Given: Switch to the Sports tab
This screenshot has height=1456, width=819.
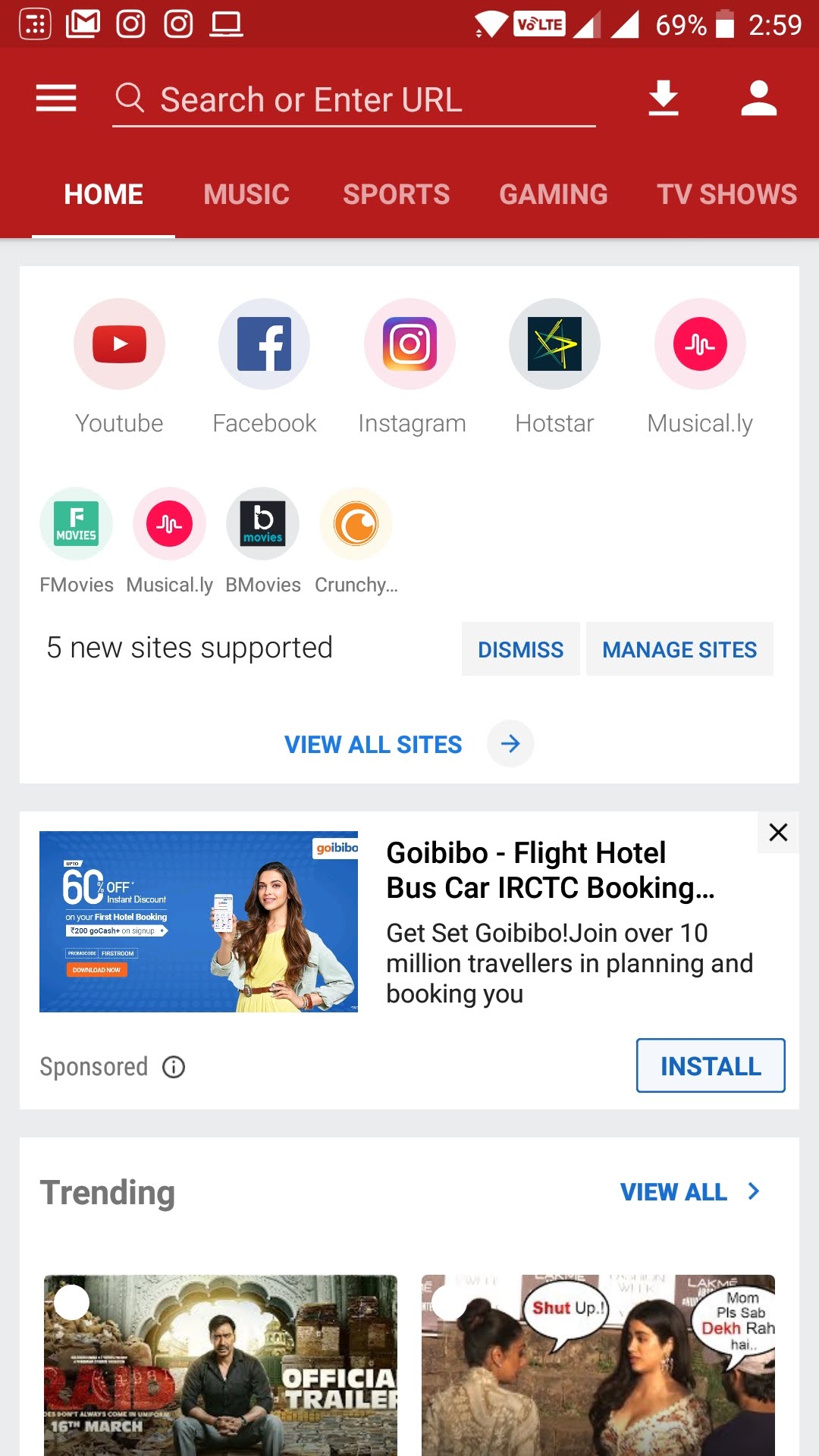Looking at the screenshot, I should click(x=397, y=195).
